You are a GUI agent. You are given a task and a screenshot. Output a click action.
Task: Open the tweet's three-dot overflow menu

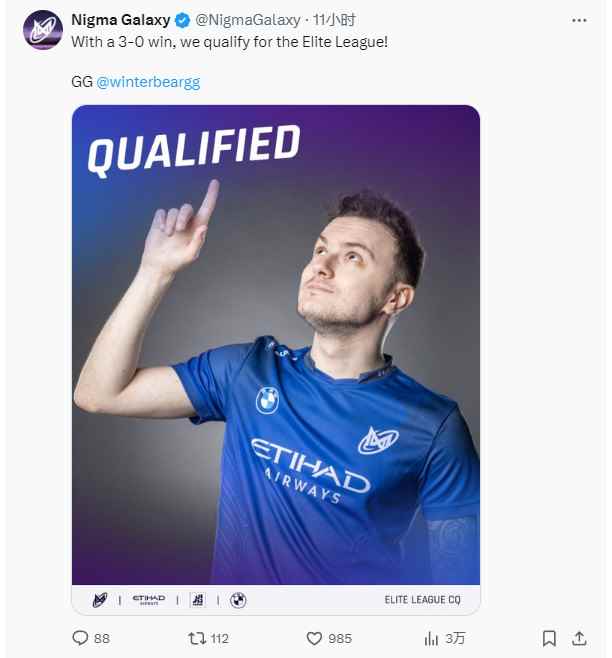pos(580,20)
